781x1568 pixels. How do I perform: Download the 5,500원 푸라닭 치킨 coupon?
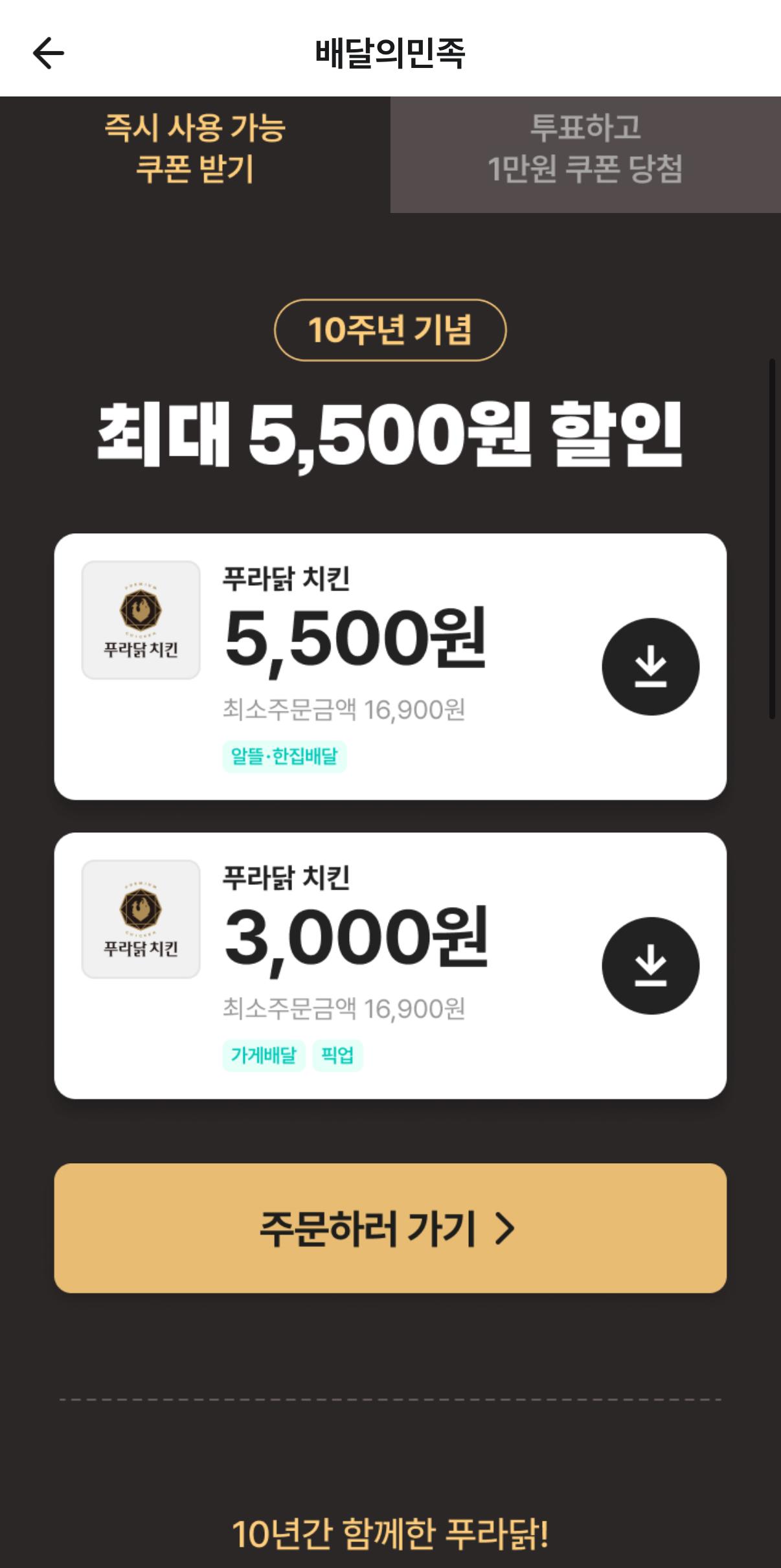[650, 666]
